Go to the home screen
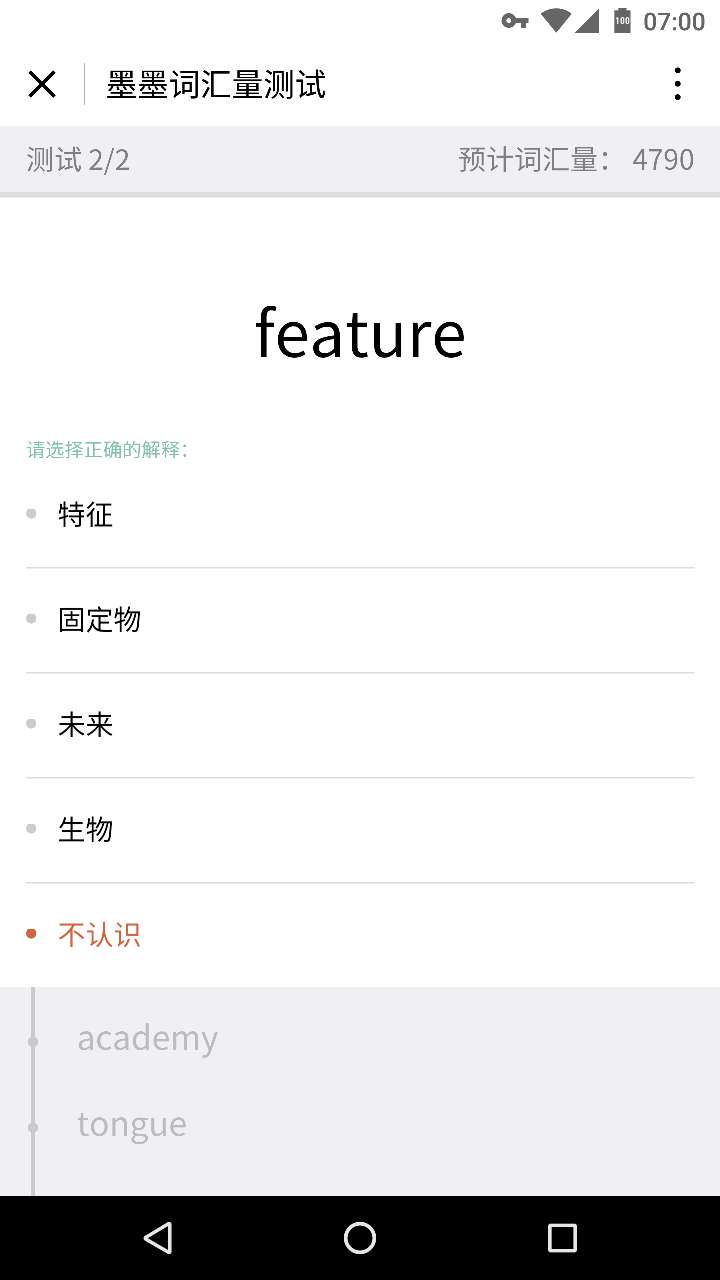Viewport: 720px width, 1280px height. (x=360, y=1238)
